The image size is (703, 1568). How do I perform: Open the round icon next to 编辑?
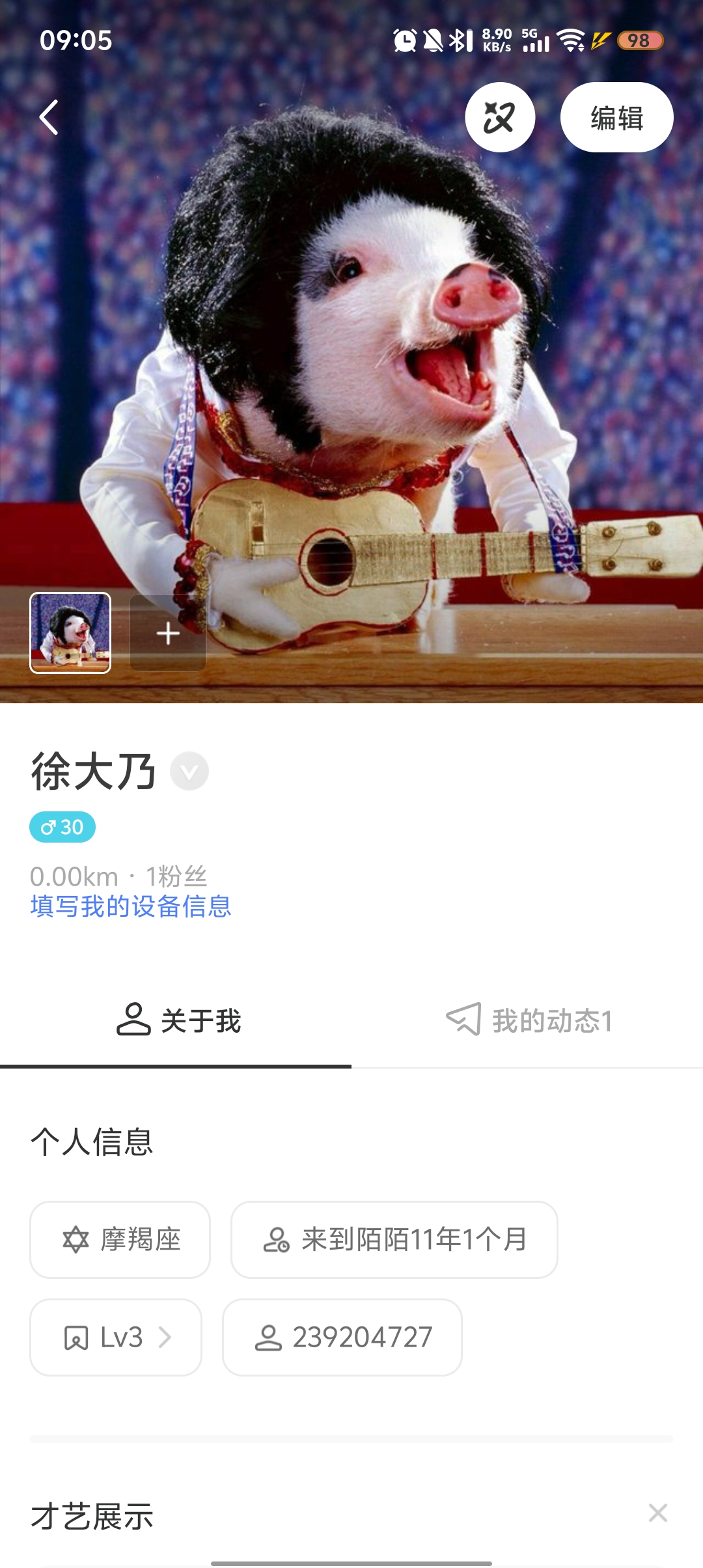(x=500, y=118)
